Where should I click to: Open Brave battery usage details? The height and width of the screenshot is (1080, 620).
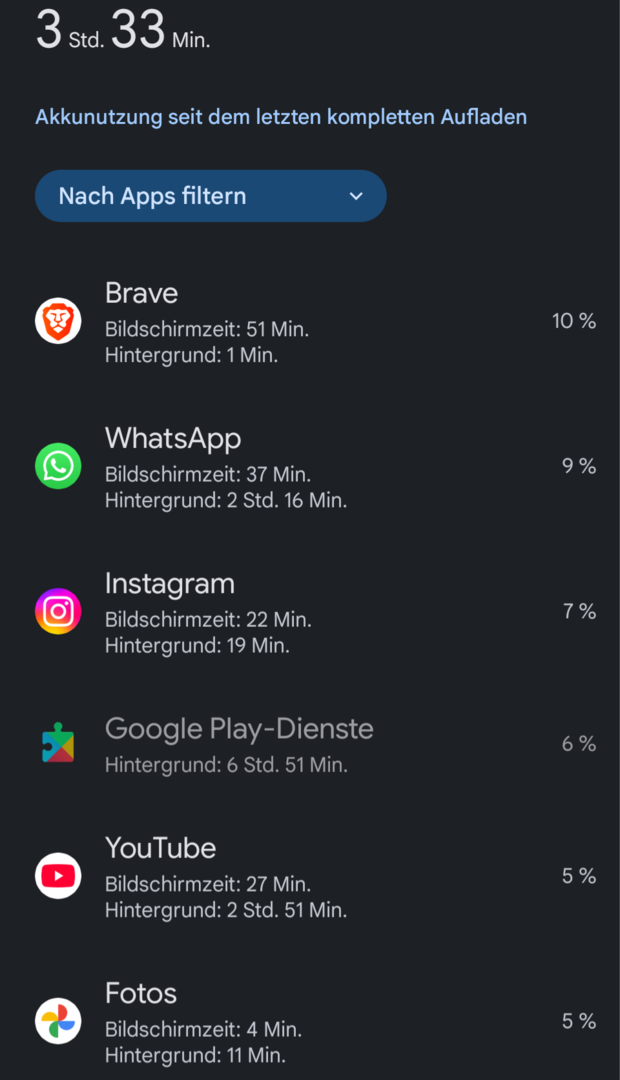pos(310,322)
